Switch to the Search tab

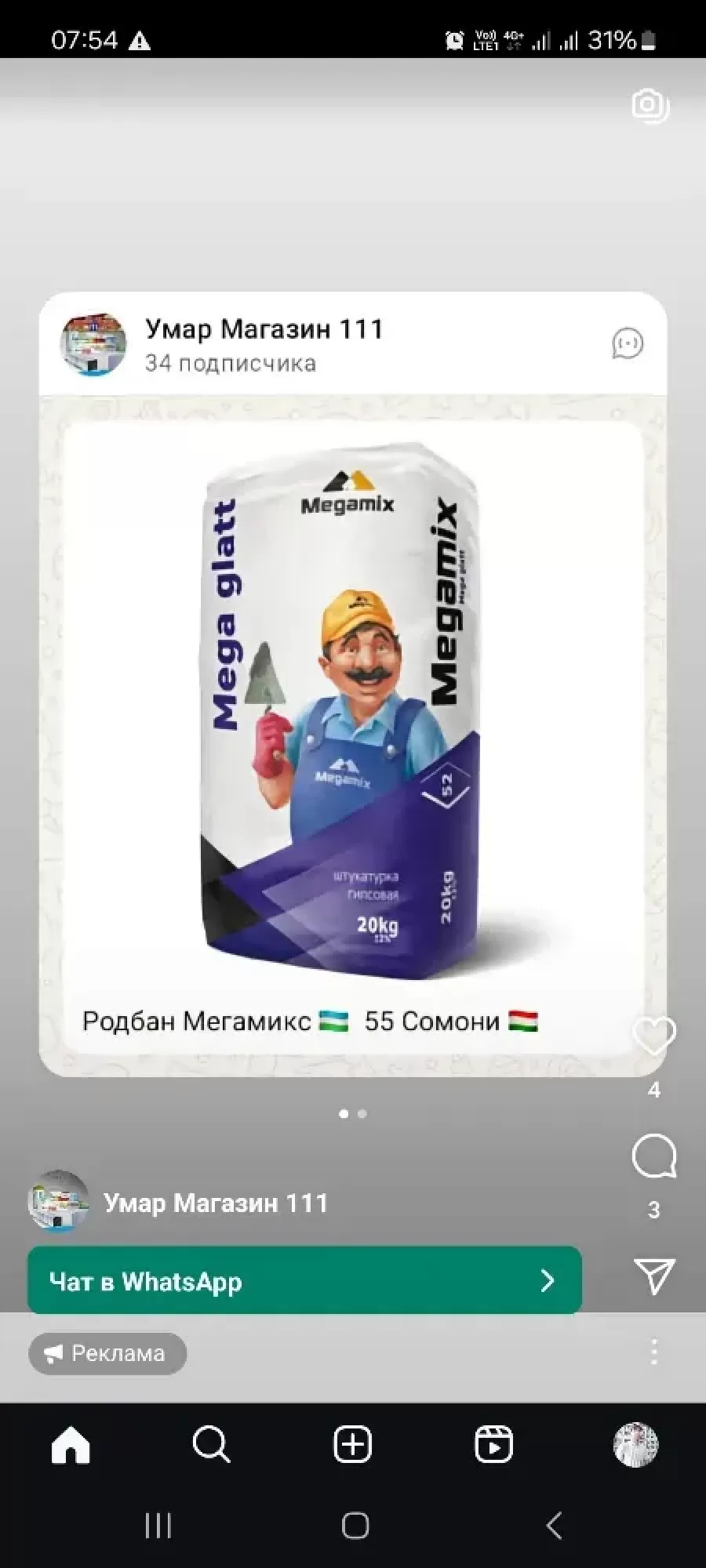tap(211, 1444)
